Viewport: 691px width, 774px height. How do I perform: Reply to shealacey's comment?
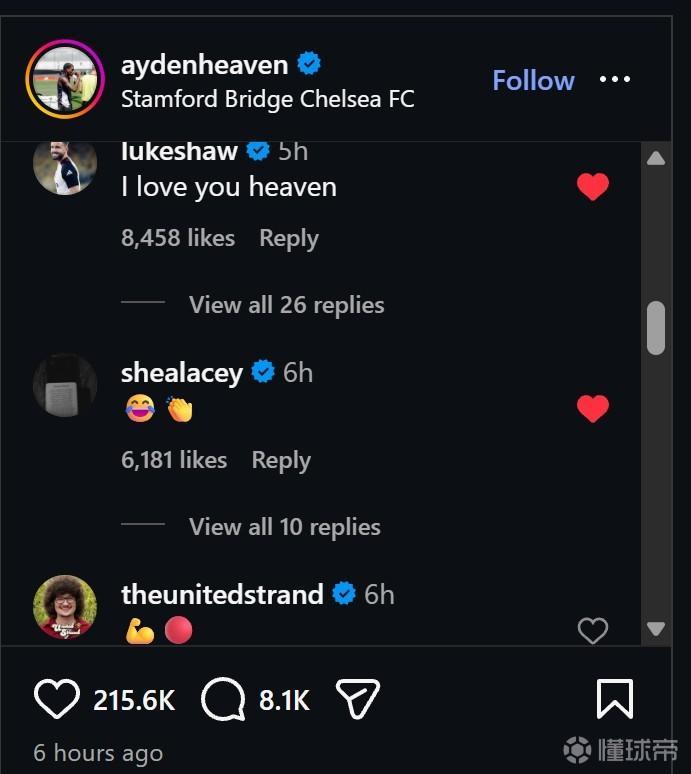click(280, 460)
